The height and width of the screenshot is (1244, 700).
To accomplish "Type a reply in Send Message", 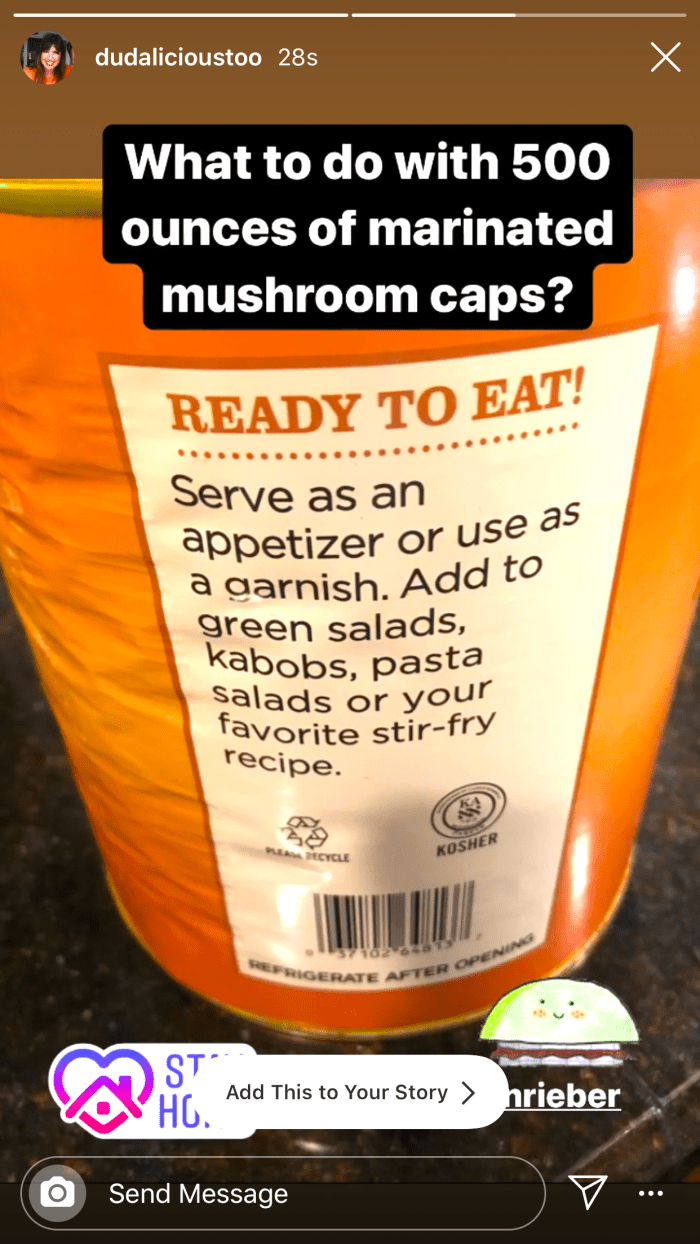I will click(300, 1193).
